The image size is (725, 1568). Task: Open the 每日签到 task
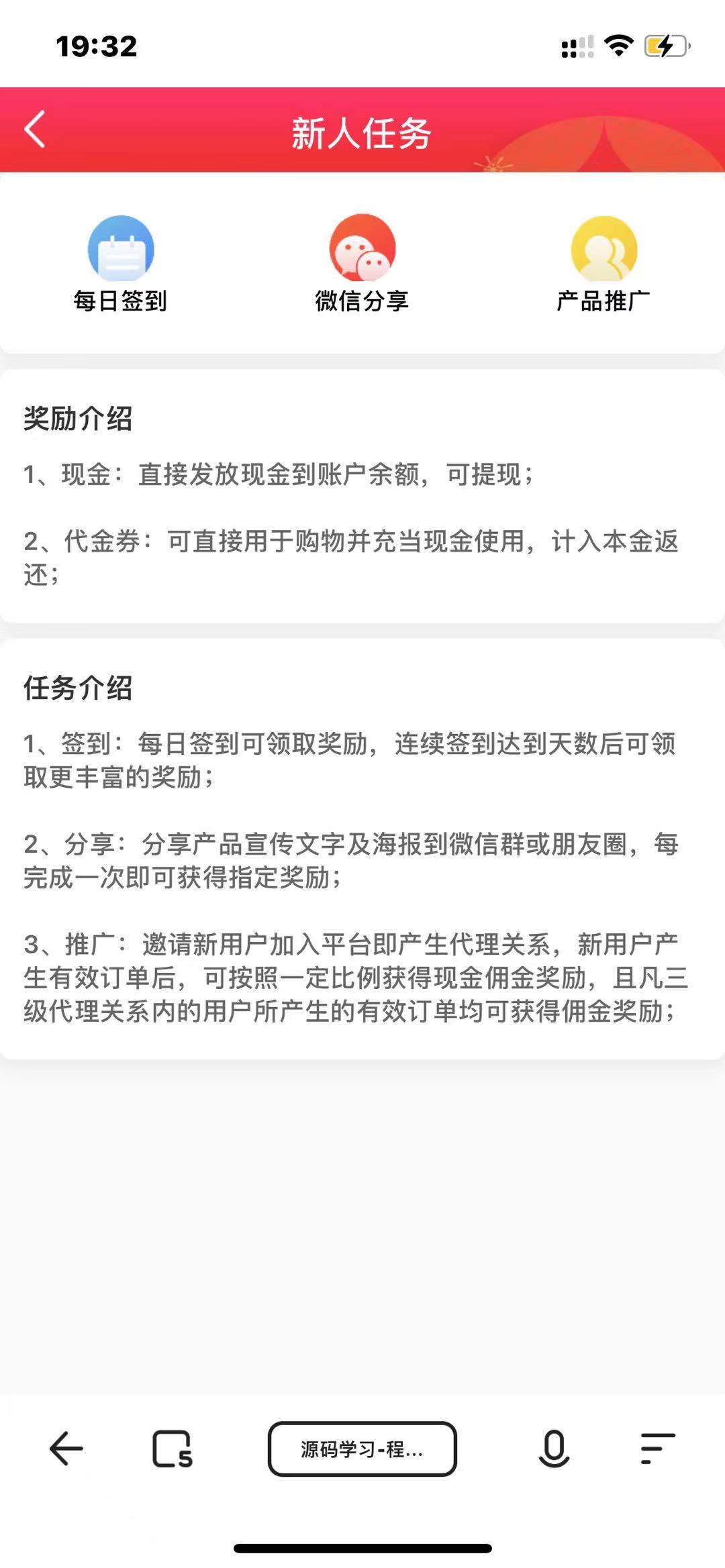(x=121, y=263)
